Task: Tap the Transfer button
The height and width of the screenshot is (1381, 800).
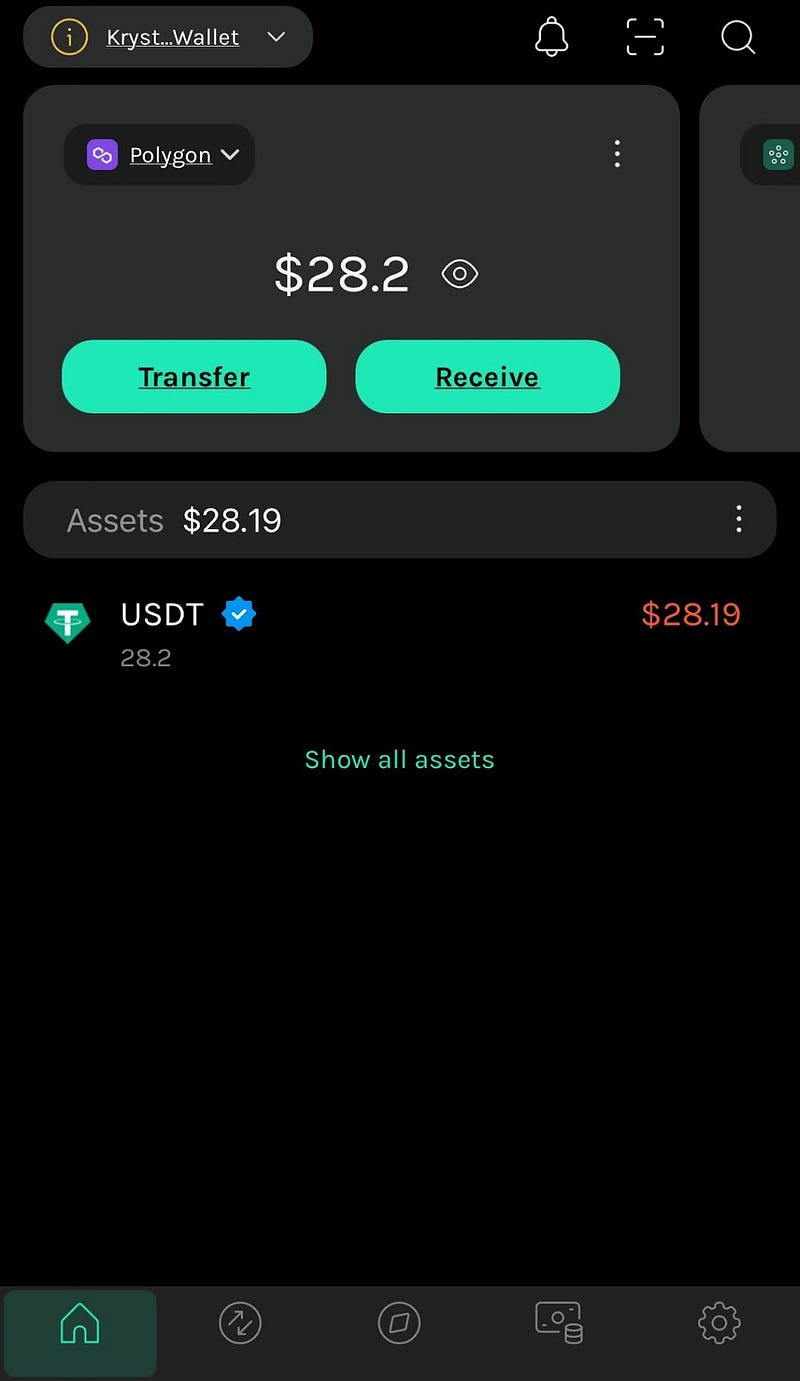Action: pos(194,377)
